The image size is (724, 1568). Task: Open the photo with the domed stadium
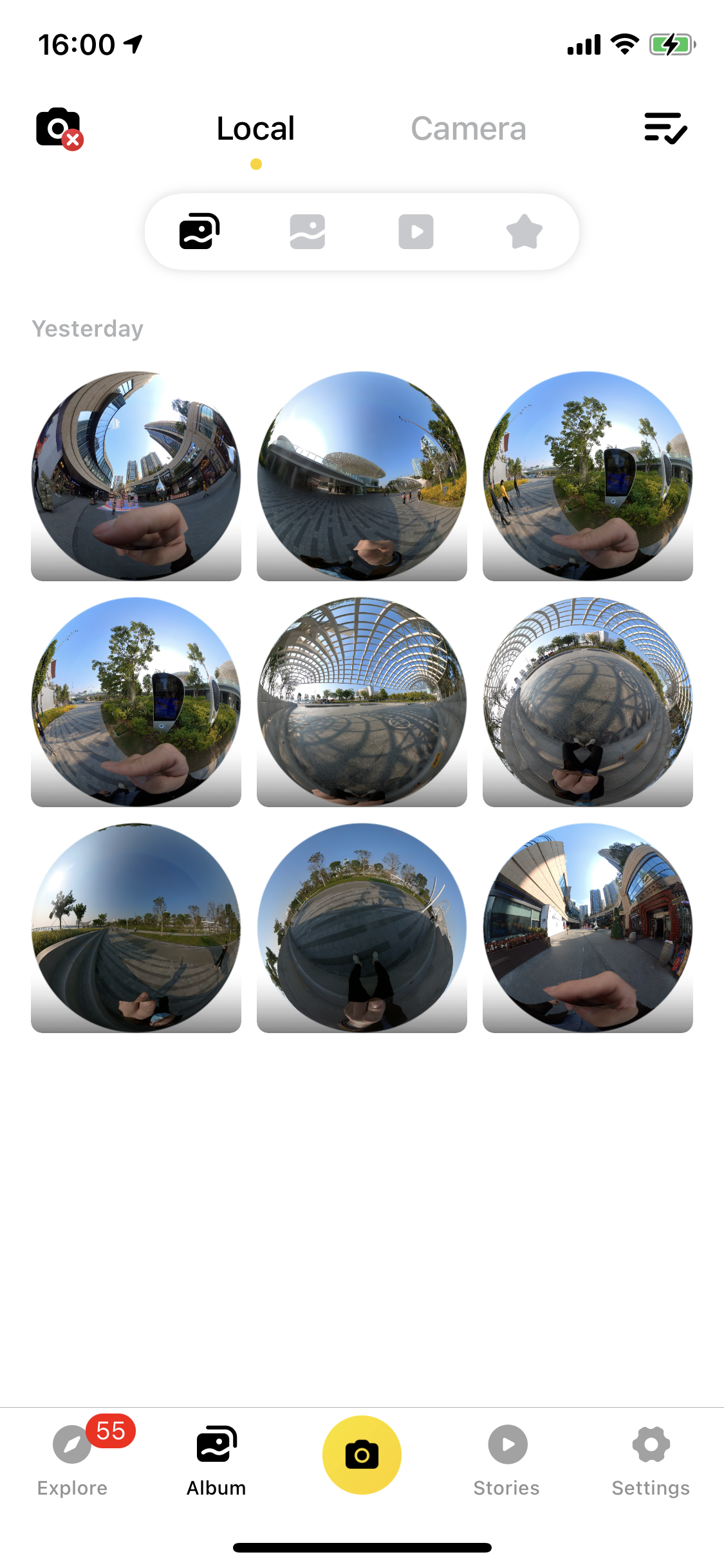(x=362, y=476)
